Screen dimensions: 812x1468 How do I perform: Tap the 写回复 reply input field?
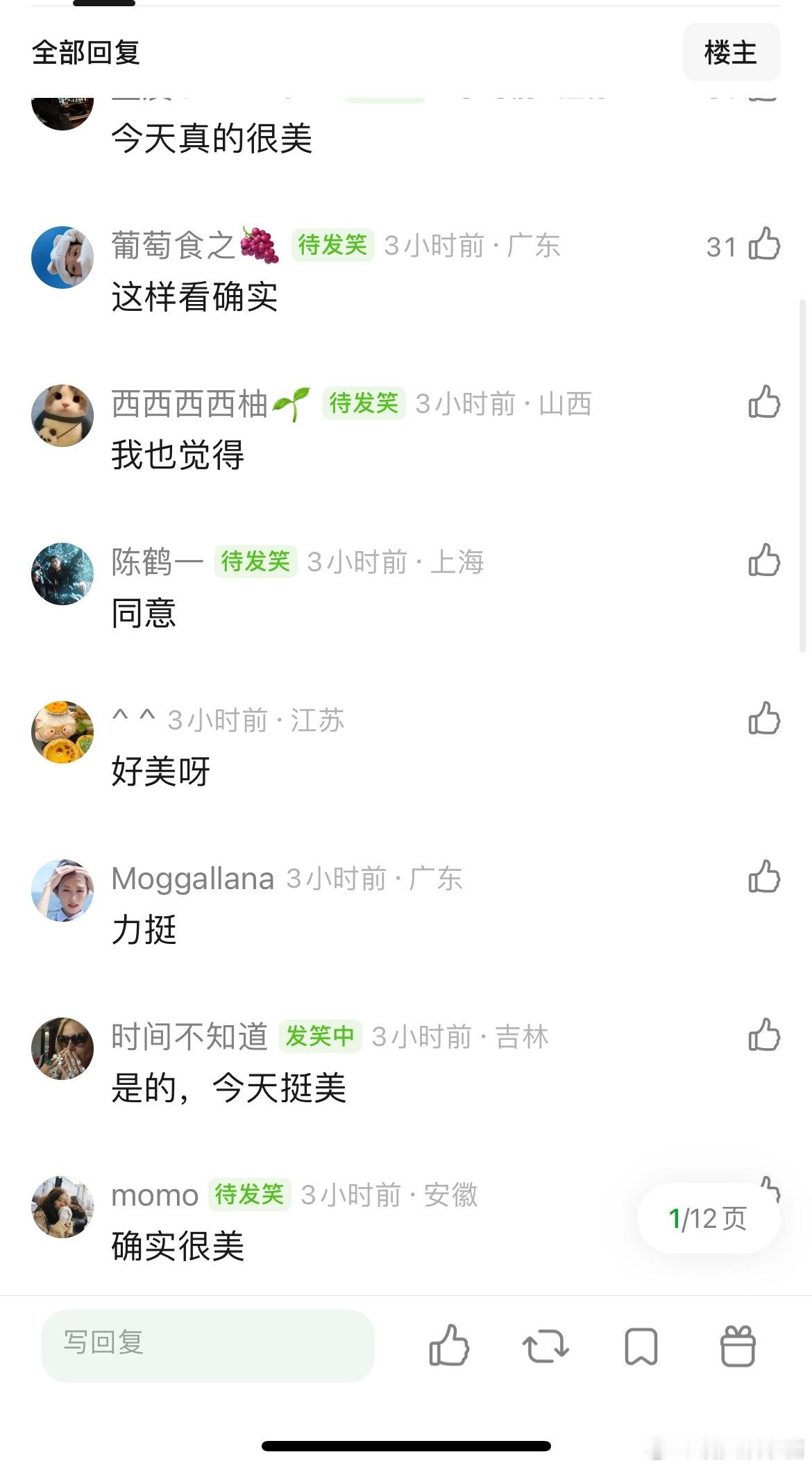[208, 1345]
